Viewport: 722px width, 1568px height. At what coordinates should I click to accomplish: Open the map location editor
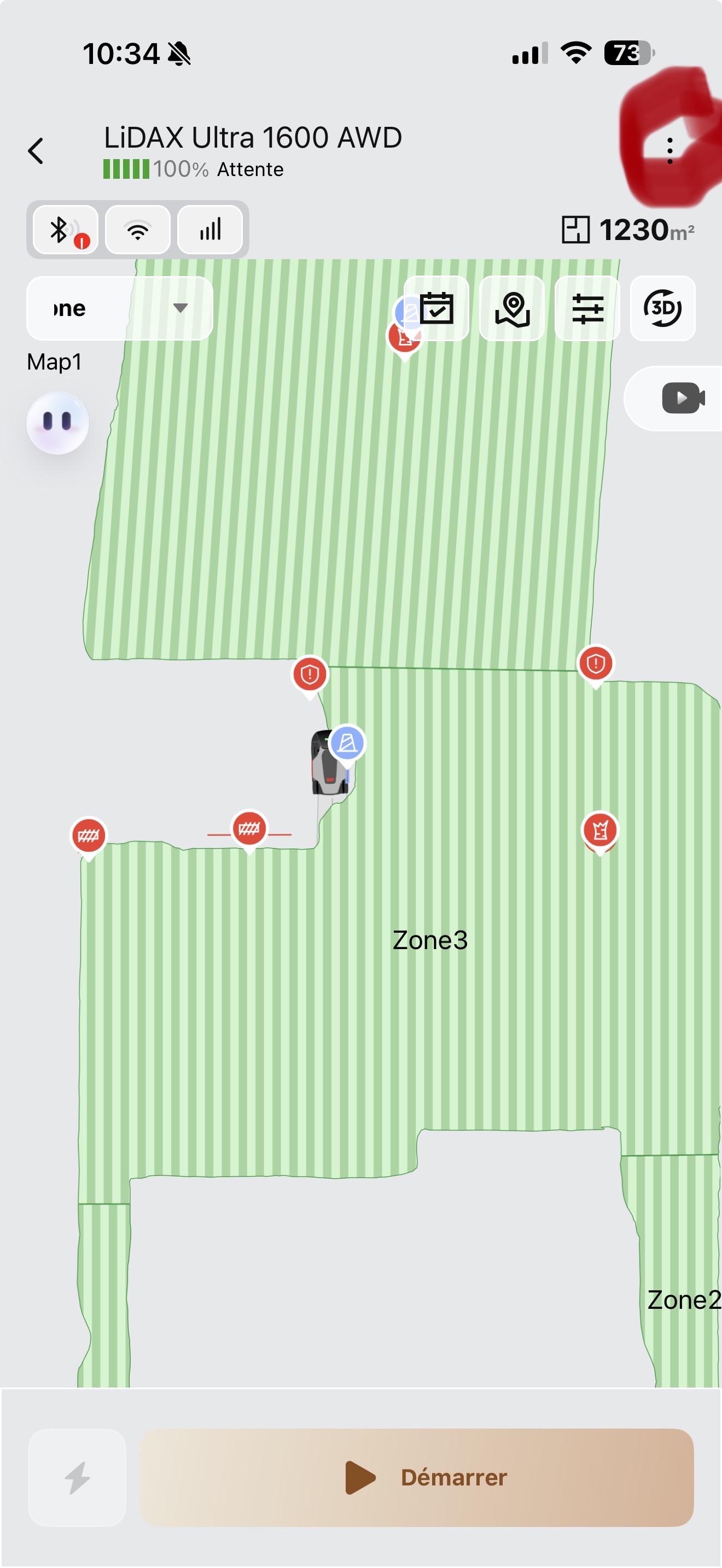[512, 308]
